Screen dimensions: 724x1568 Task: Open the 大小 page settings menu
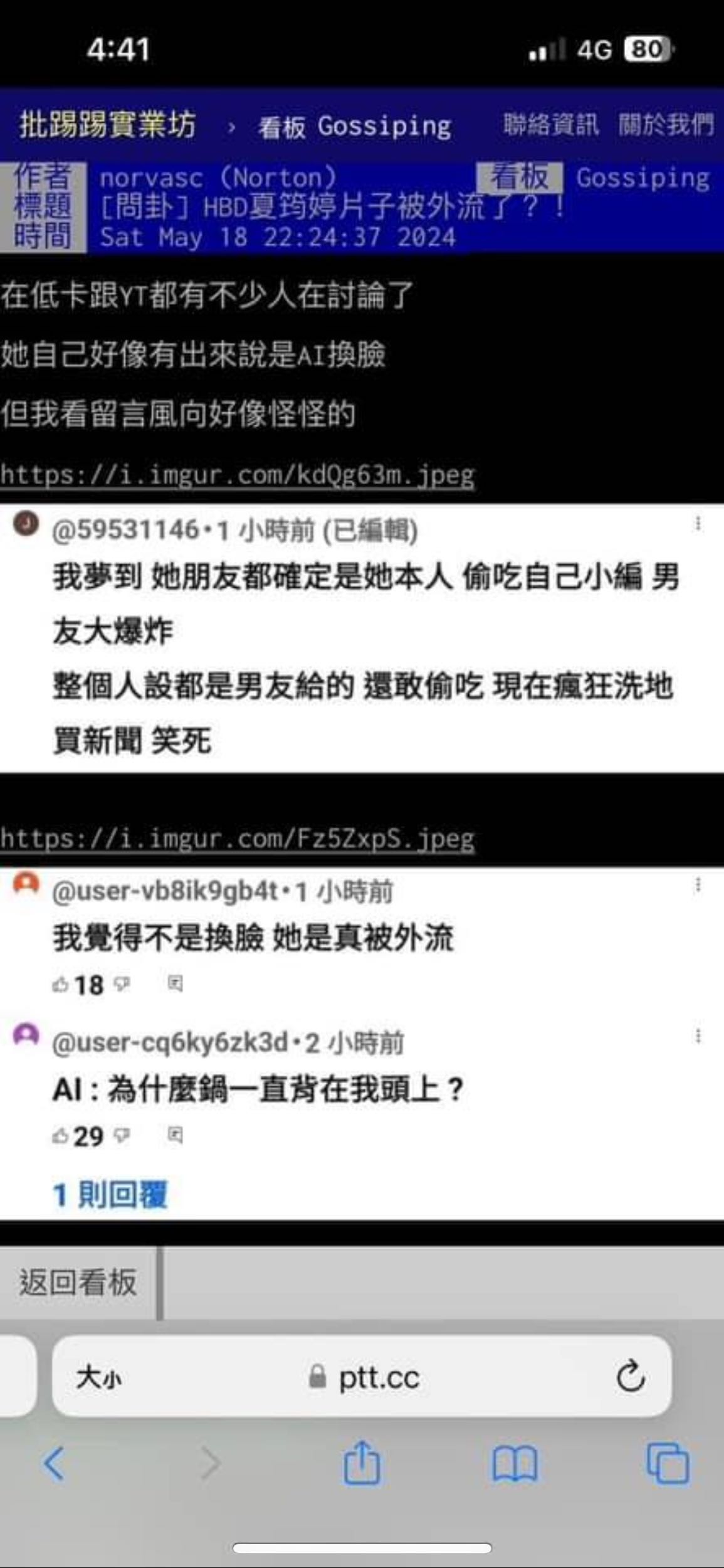pyautogui.click(x=98, y=1378)
